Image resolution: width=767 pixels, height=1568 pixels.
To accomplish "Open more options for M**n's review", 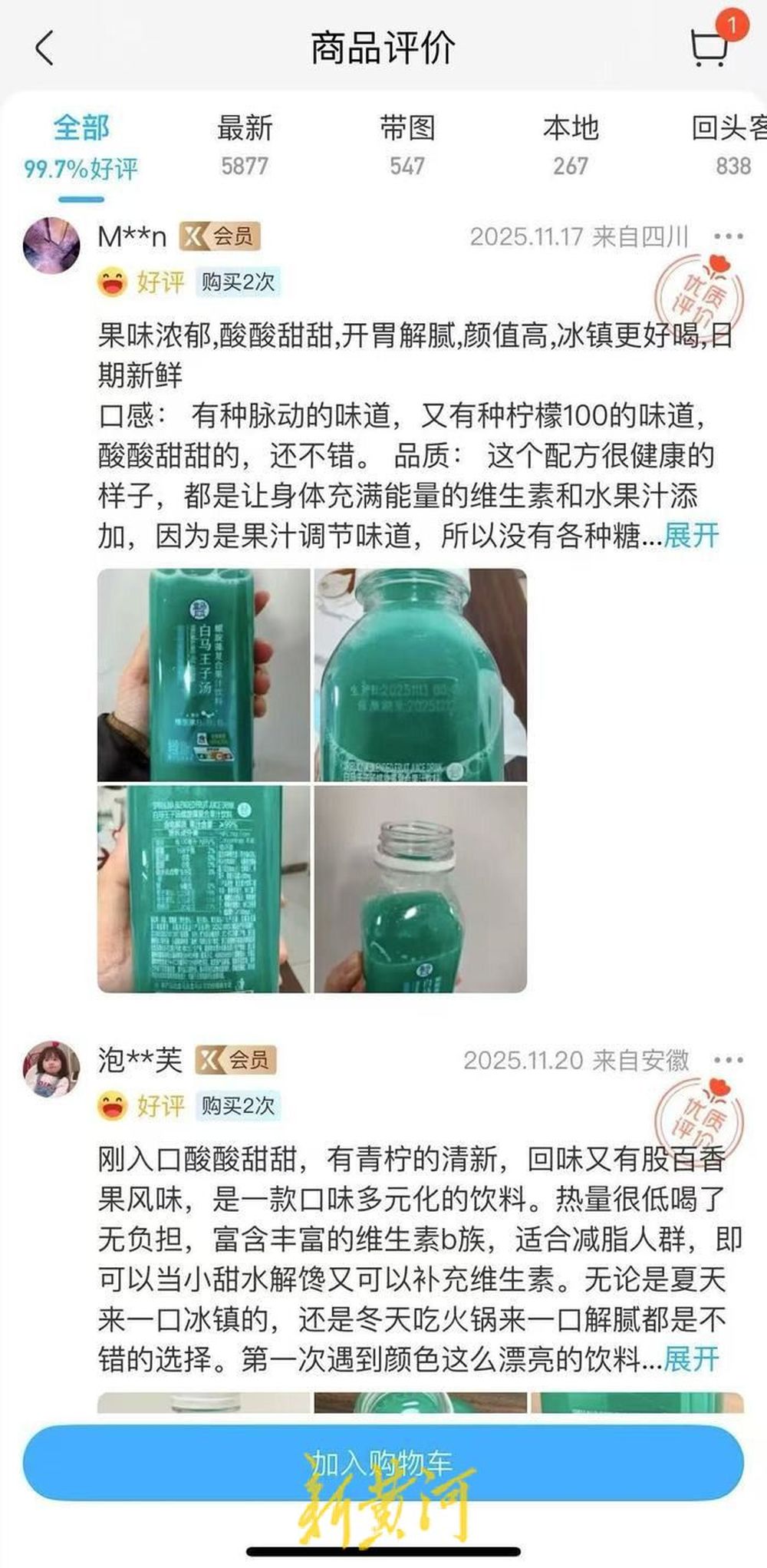I will pyautogui.click(x=728, y=236).
